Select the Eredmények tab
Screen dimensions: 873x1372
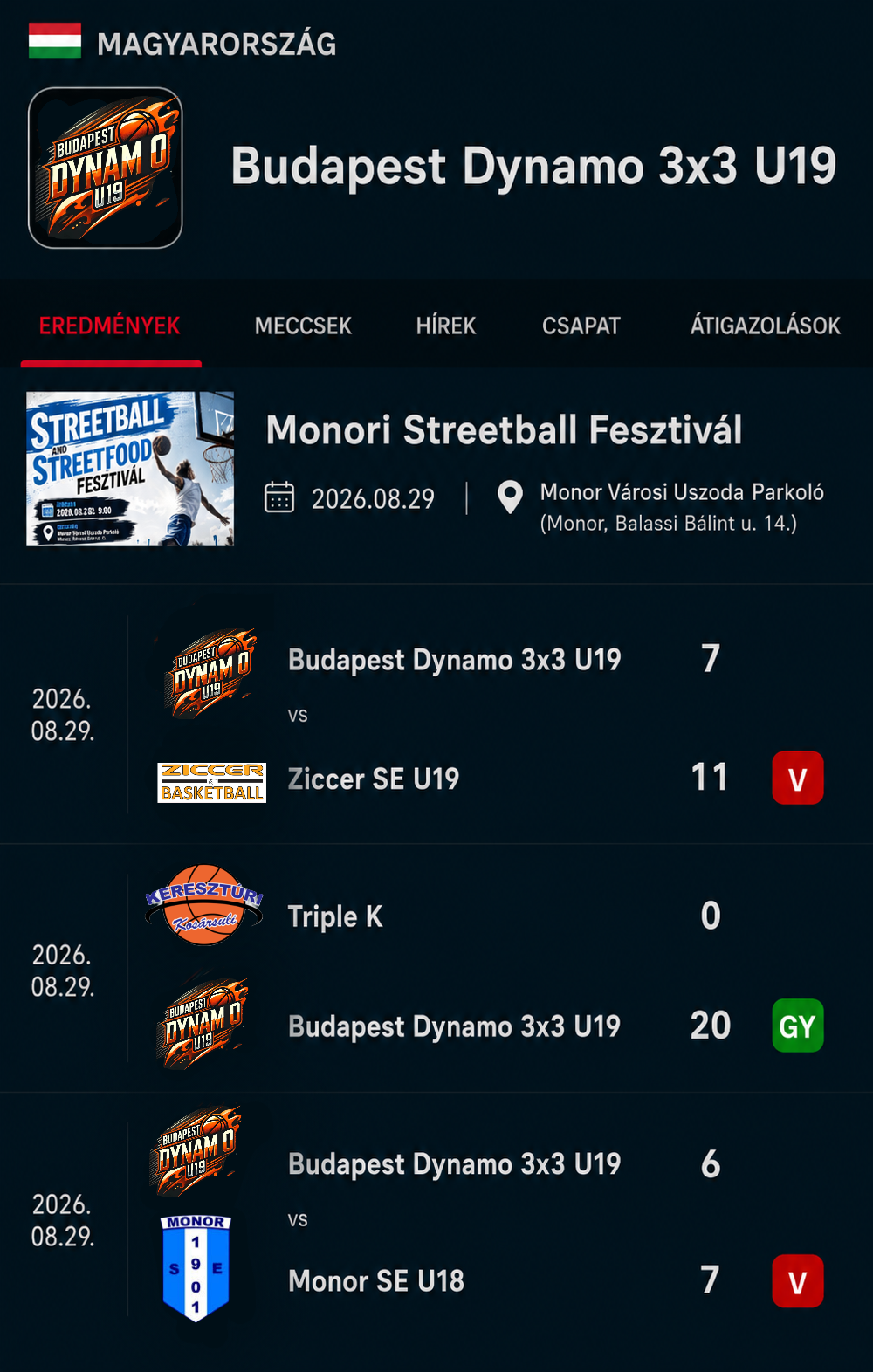(x=110, y=326)
